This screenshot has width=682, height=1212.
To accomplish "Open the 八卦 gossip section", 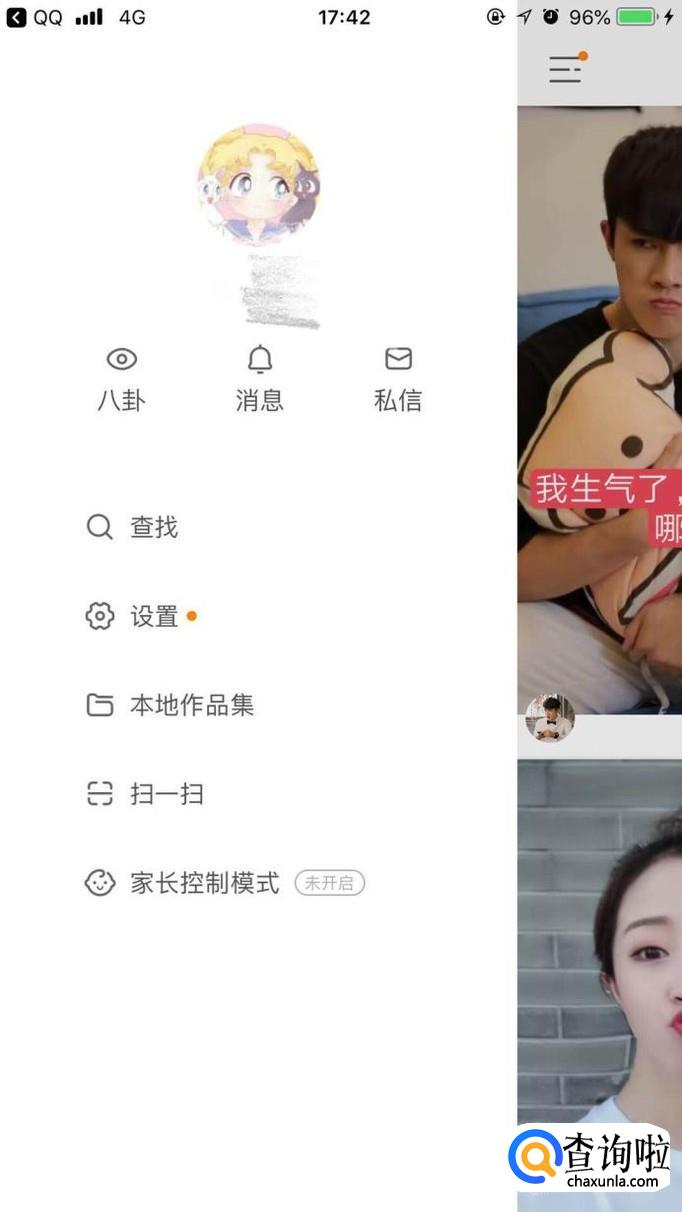I will tap(121, 379).
